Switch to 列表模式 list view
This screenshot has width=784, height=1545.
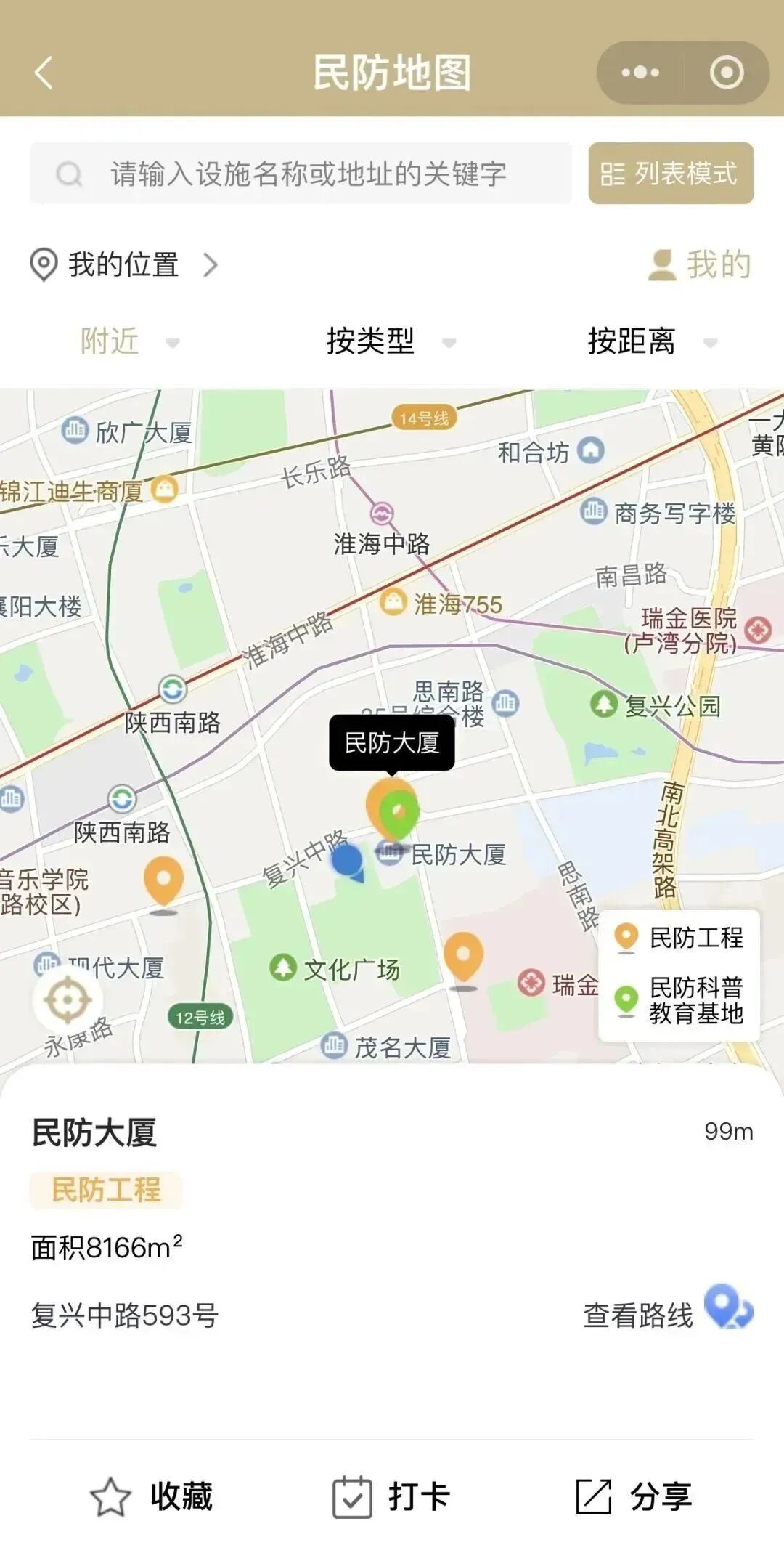671,174
